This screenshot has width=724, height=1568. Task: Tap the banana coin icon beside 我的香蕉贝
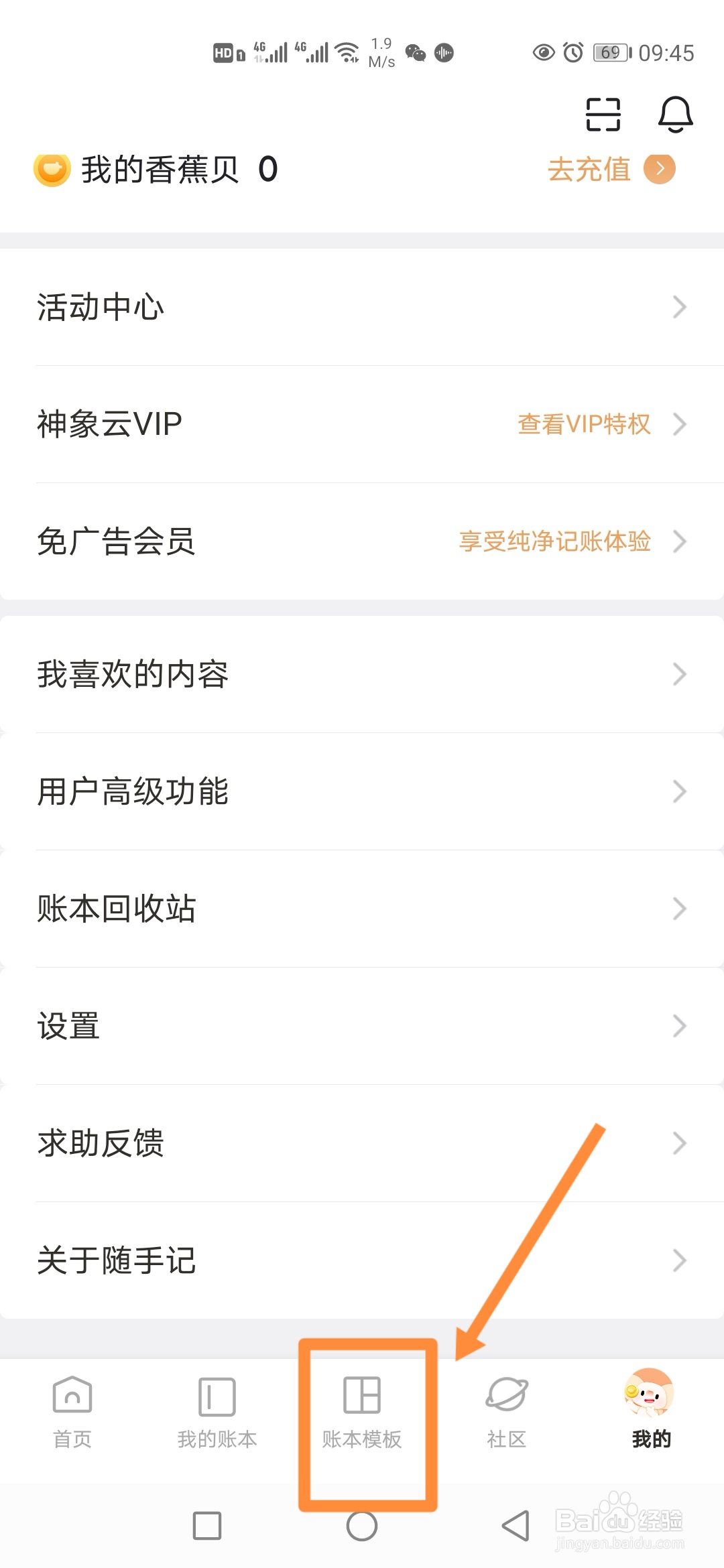click(54, 169)
